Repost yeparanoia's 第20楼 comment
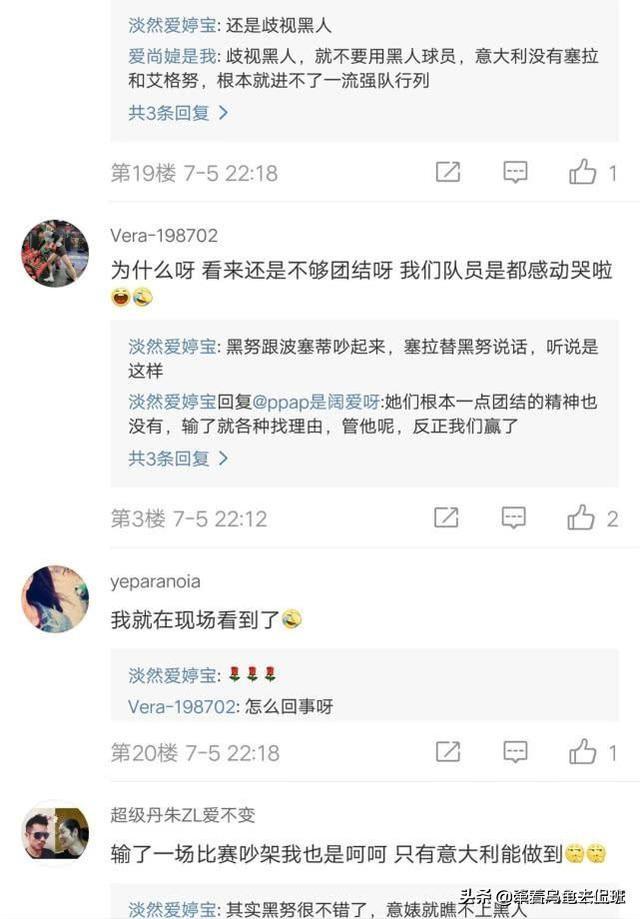The width and height of the screenshot is (640, 919). click(x=448, y=751)
